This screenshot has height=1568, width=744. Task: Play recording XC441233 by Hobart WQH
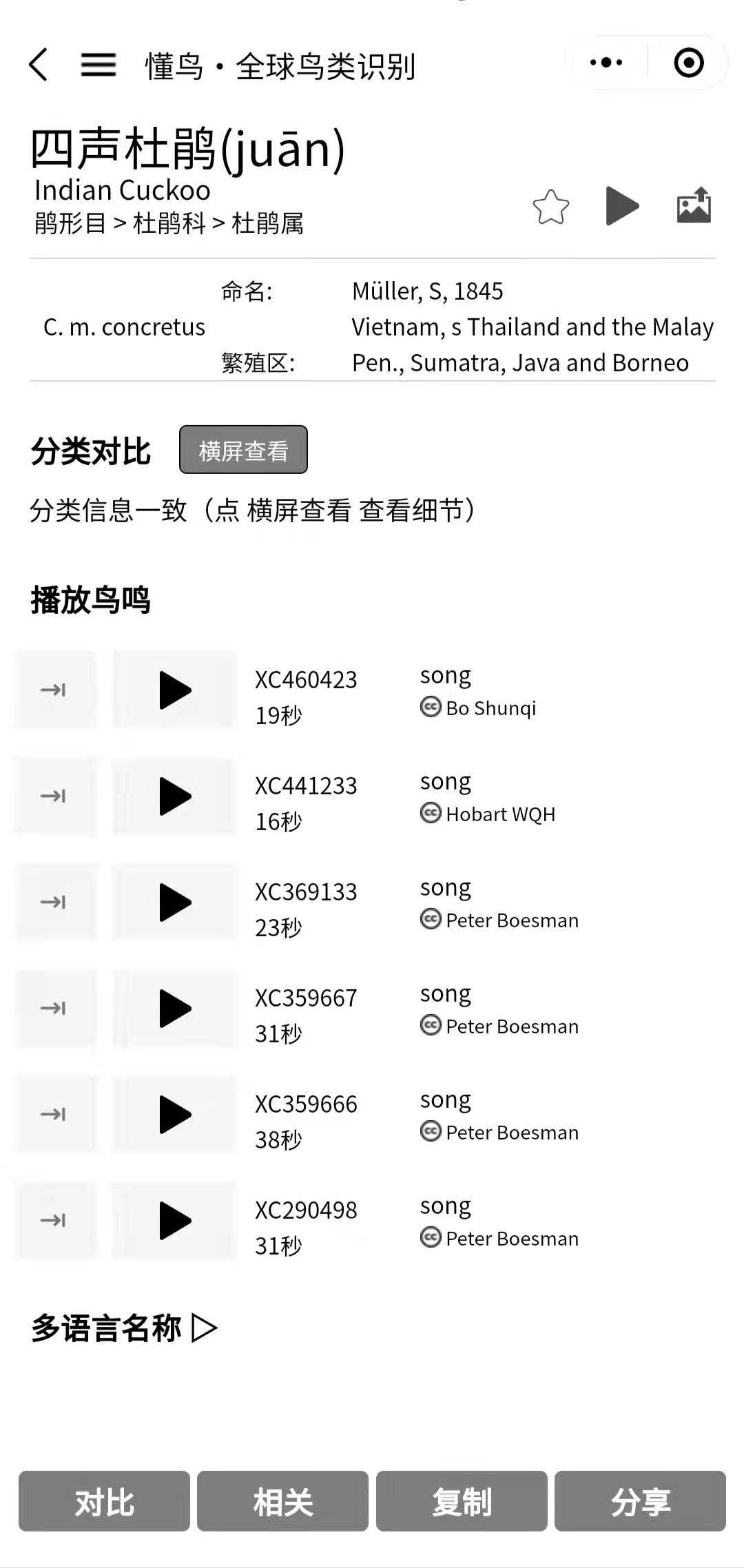tap(175, 796)
